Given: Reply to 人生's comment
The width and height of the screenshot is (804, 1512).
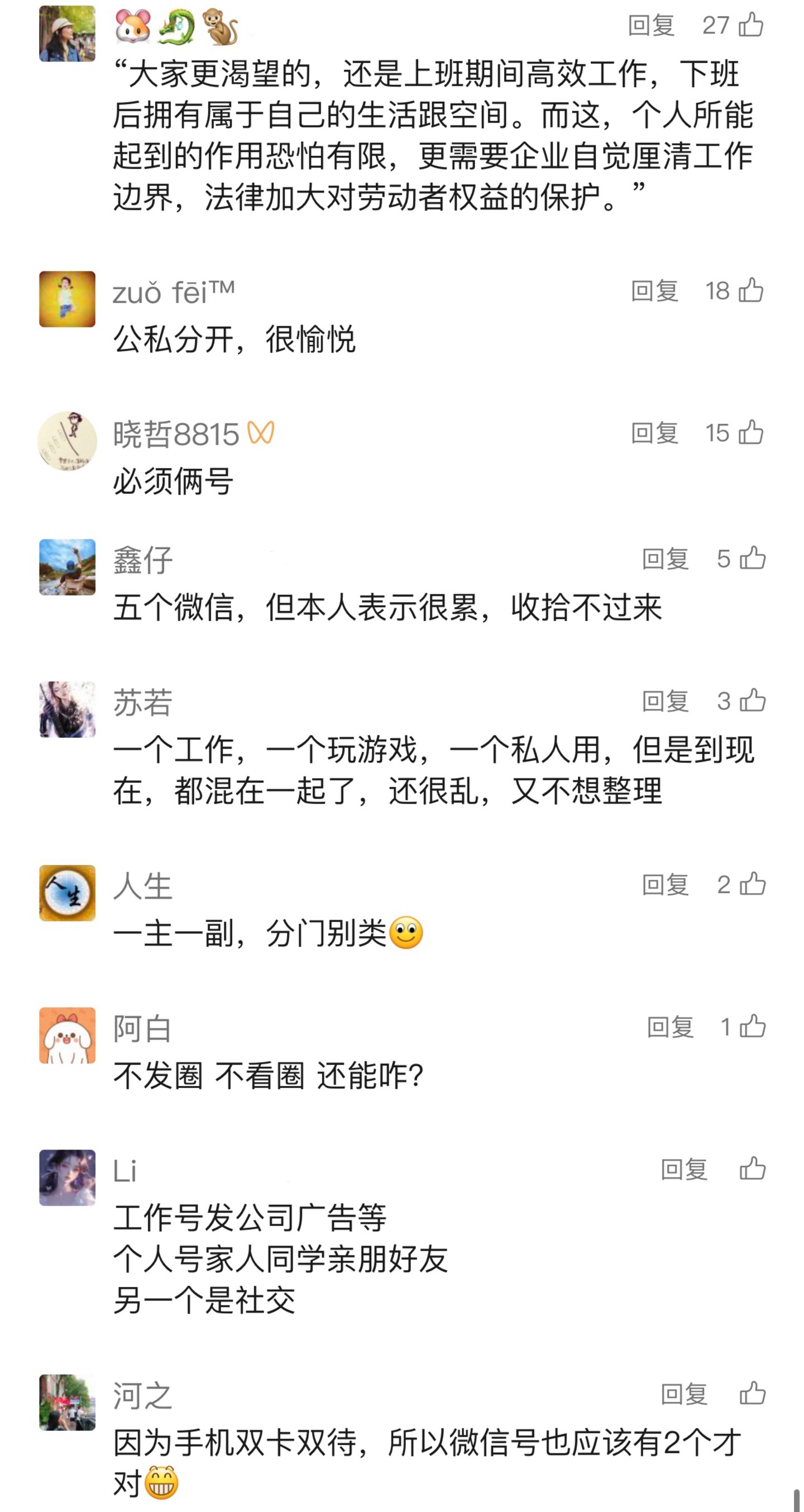Looking at the screenshot, I should [665, 885].
